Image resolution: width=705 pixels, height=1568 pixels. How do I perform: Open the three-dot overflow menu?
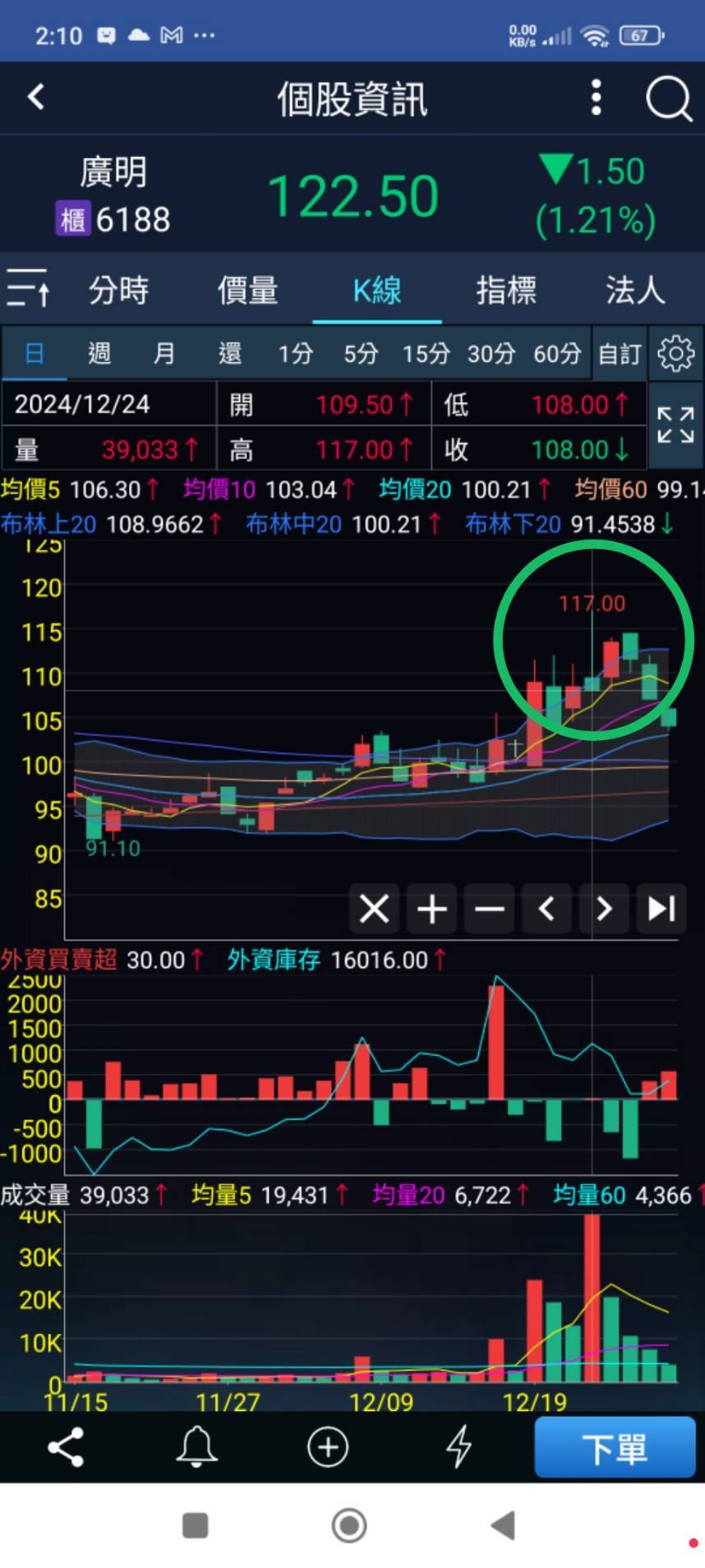coord(597,98)
